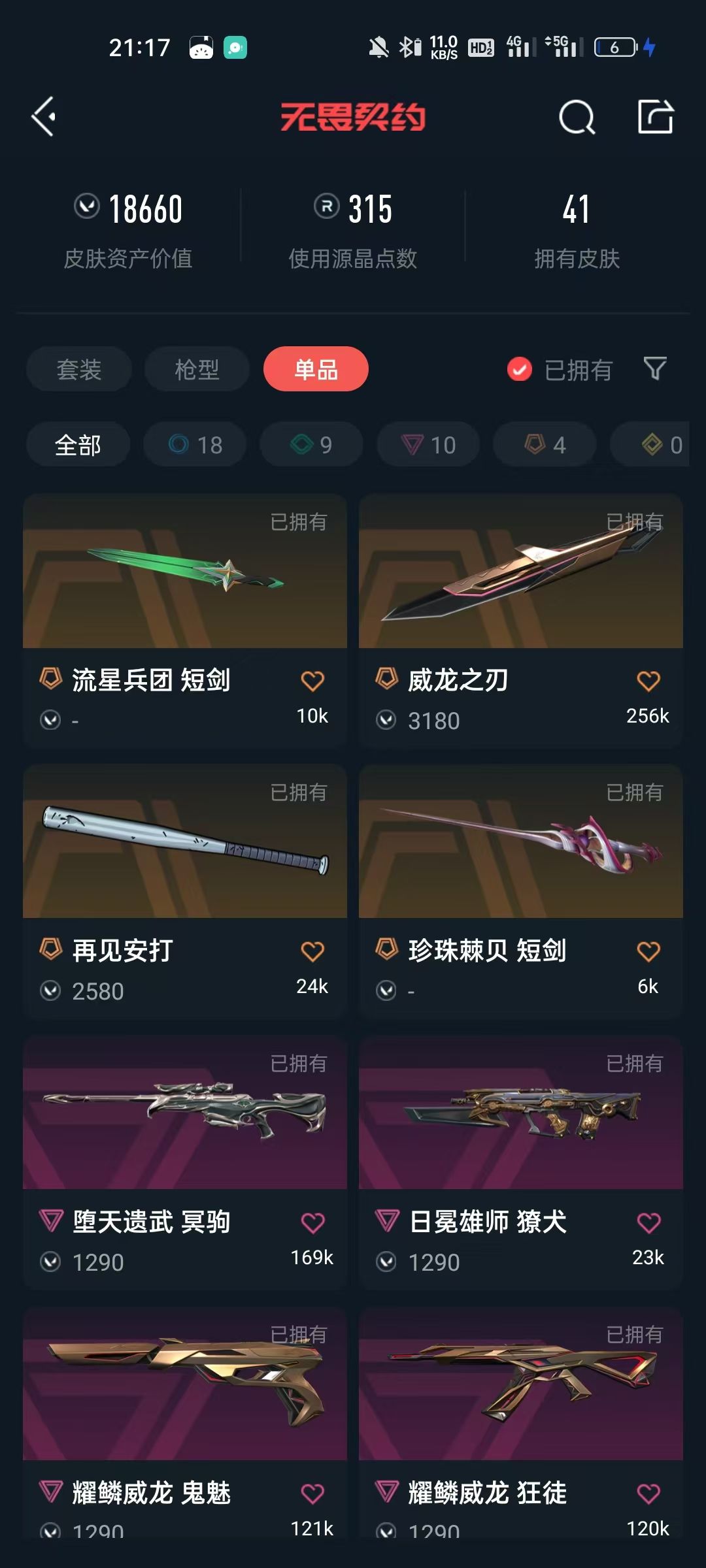Like the 威龙之刃 skin
The height and width of the screenshot is (1568, 706).
coord(648,681)
